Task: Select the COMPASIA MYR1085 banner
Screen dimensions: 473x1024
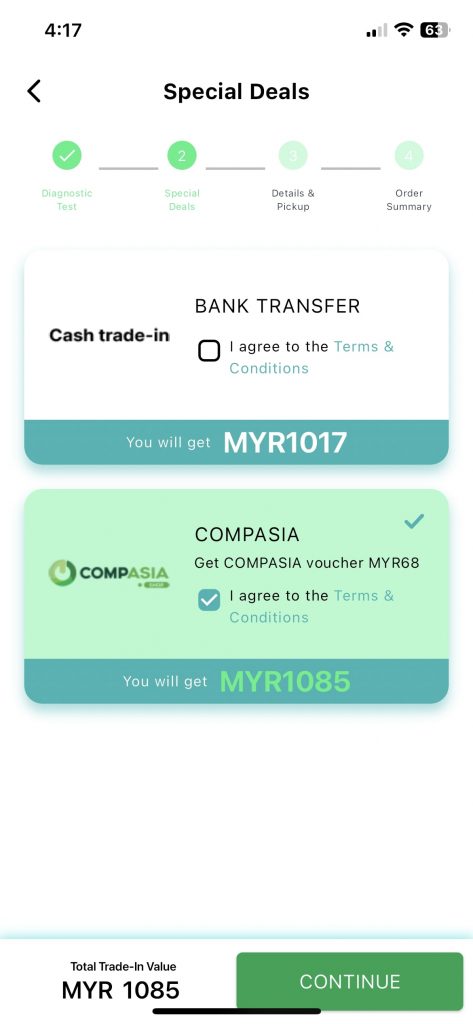Action: pyautogui.click(x=236, y=681)
